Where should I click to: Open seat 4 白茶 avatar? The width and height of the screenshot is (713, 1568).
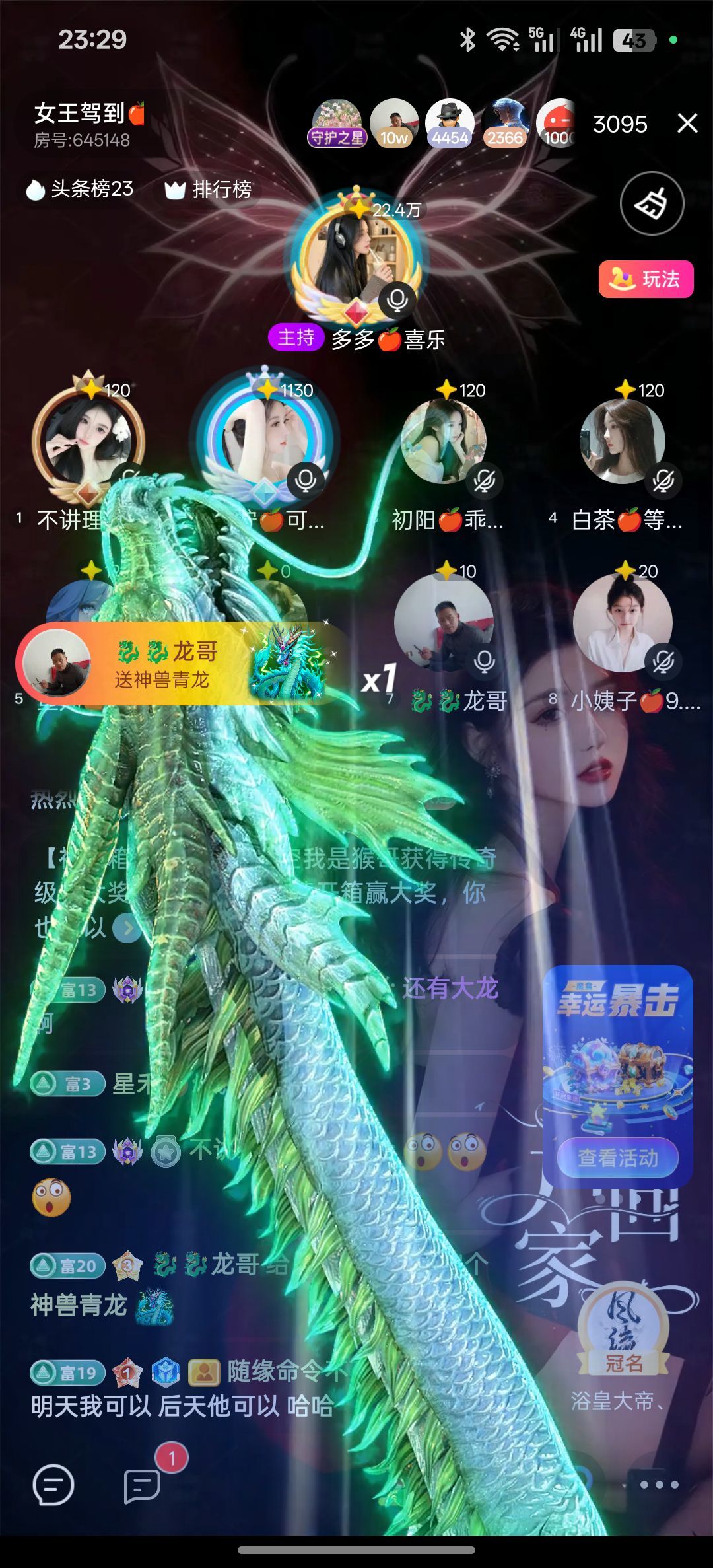point(622,443)
